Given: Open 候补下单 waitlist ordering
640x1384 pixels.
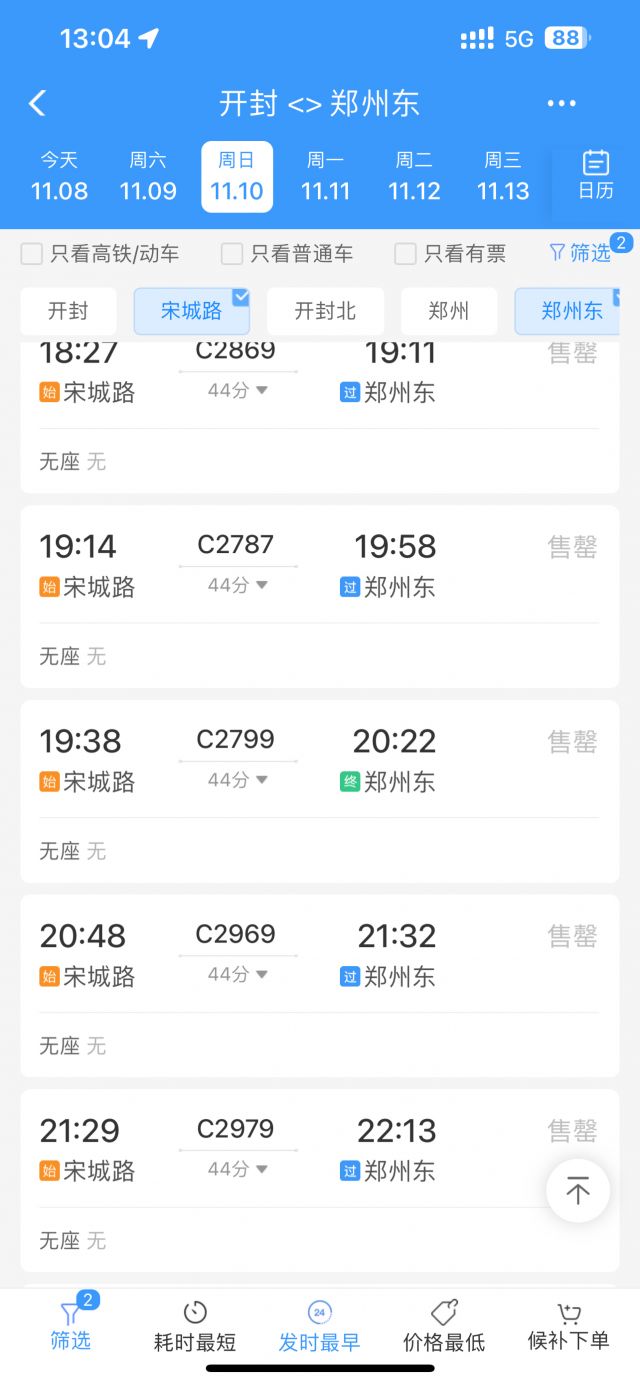Looking at the screenshot, I should [569, 1327].
